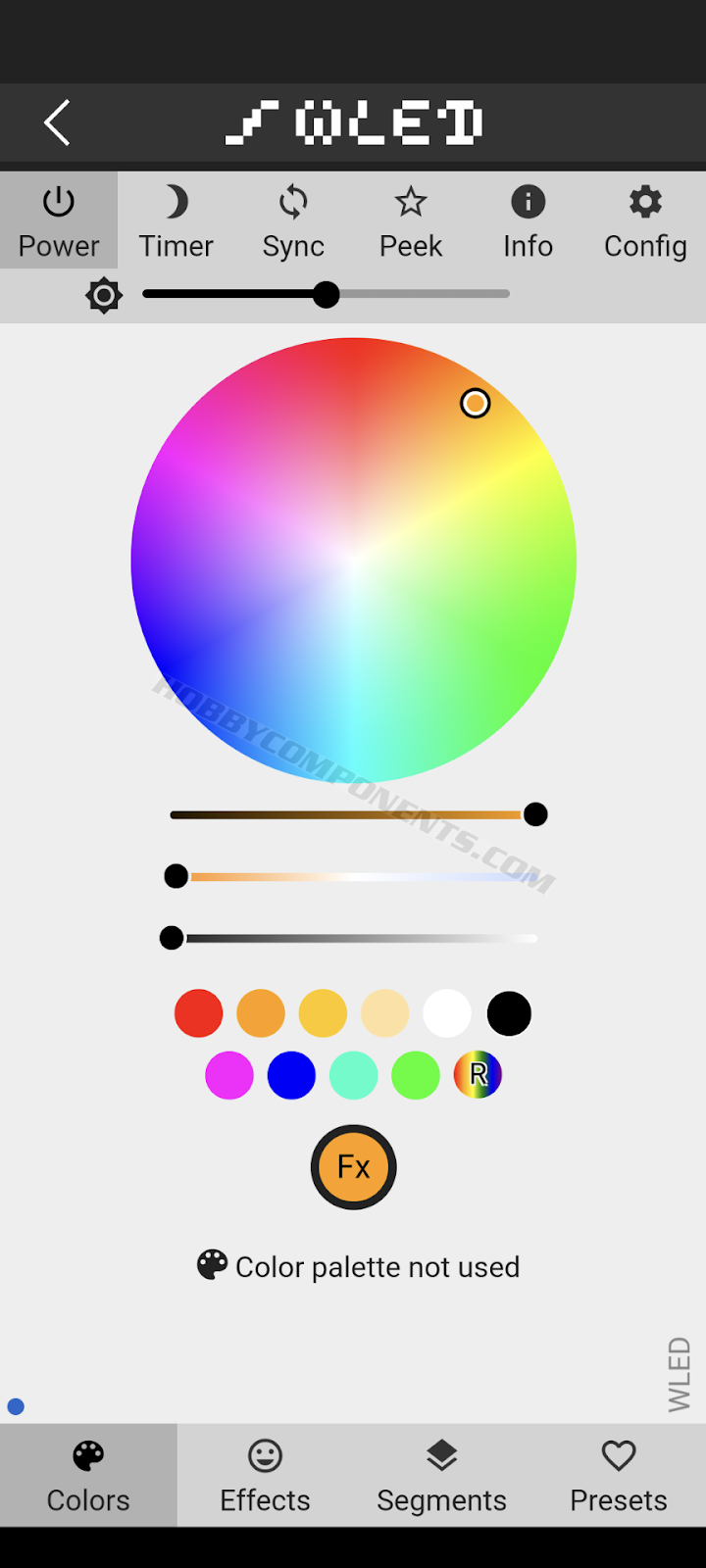
Task: Switch to the Segments tab
Action: [441, 1476]
